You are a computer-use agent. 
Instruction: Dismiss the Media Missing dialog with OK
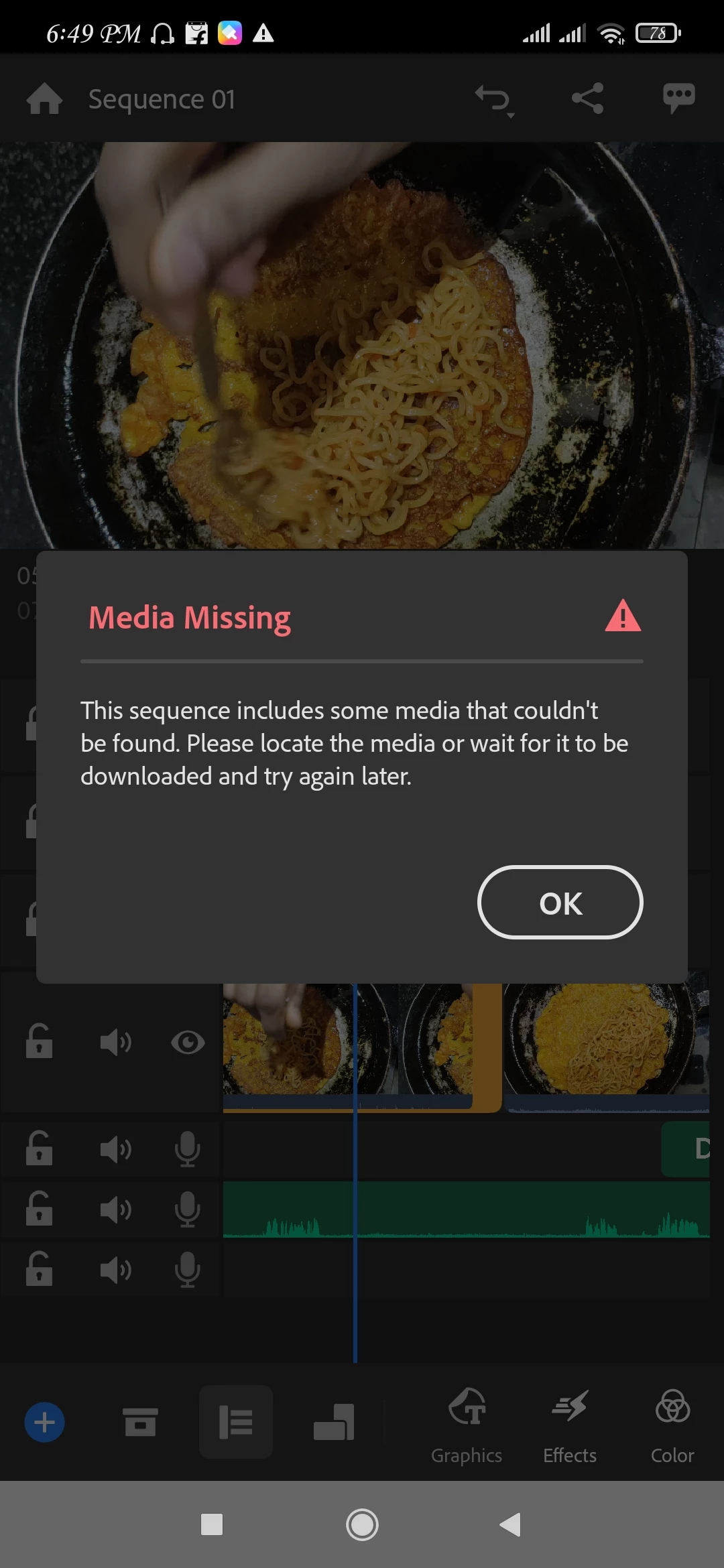point(560,903)
